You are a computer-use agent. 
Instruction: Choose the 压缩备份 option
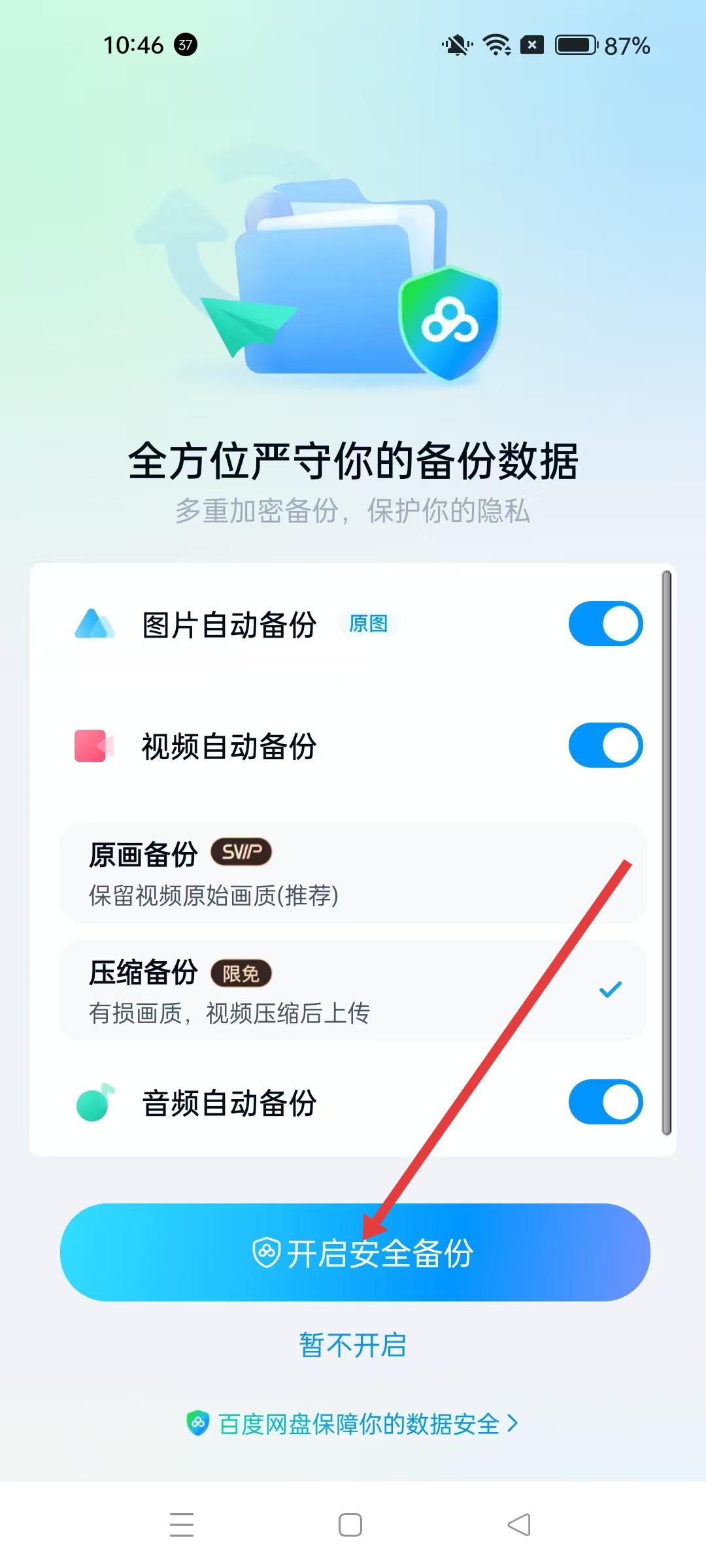point(353,990)
